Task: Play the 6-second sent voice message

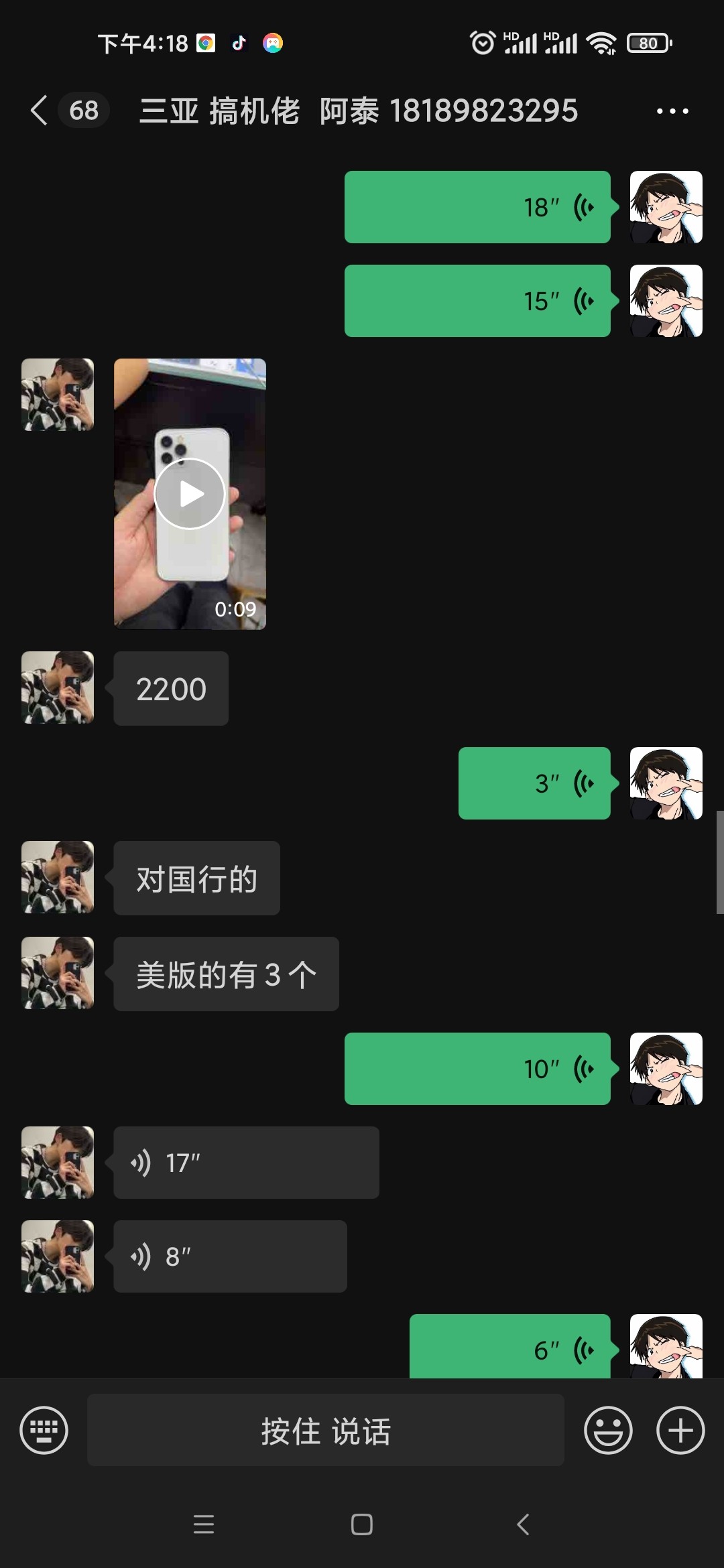Action: coord(509,1348)
